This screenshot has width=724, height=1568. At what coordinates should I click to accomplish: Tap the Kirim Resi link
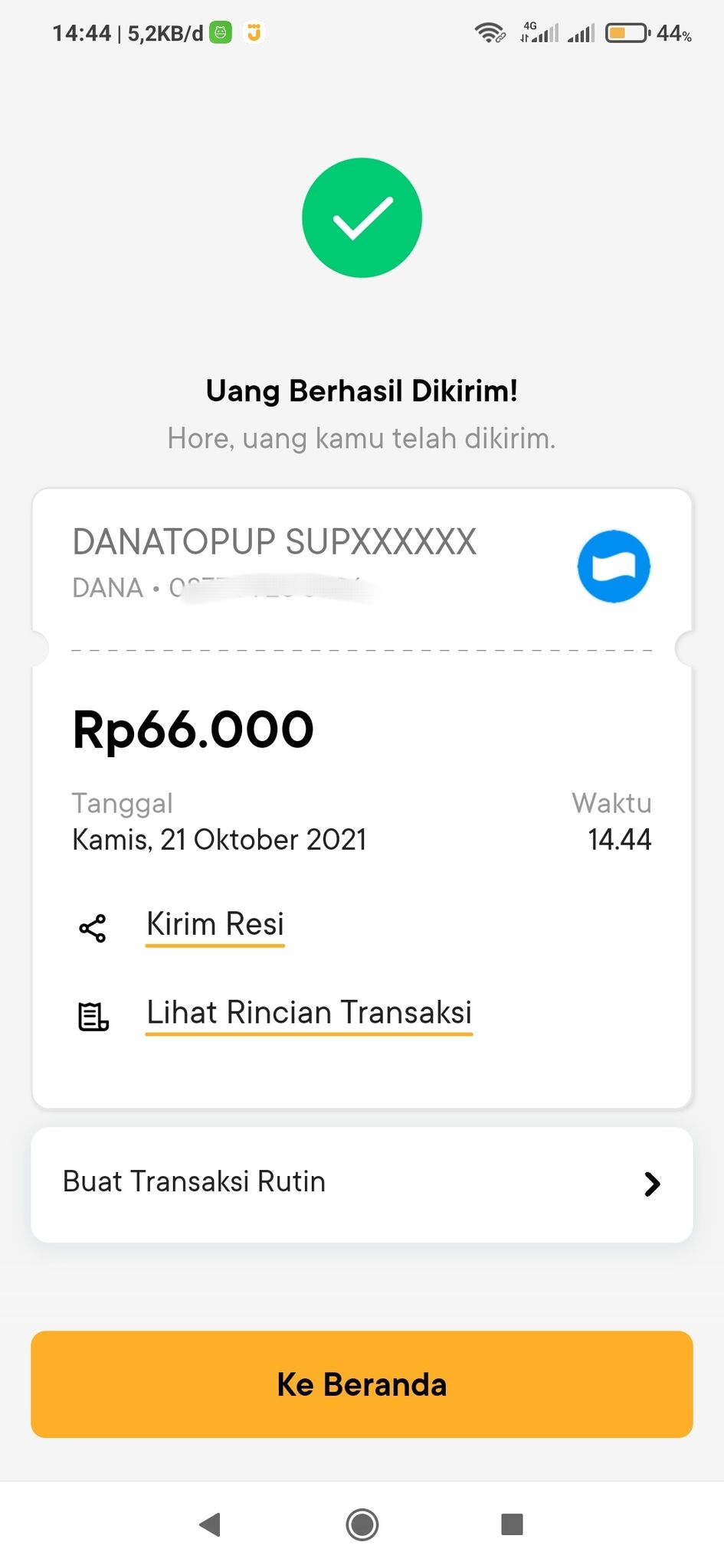coord(215,925)
